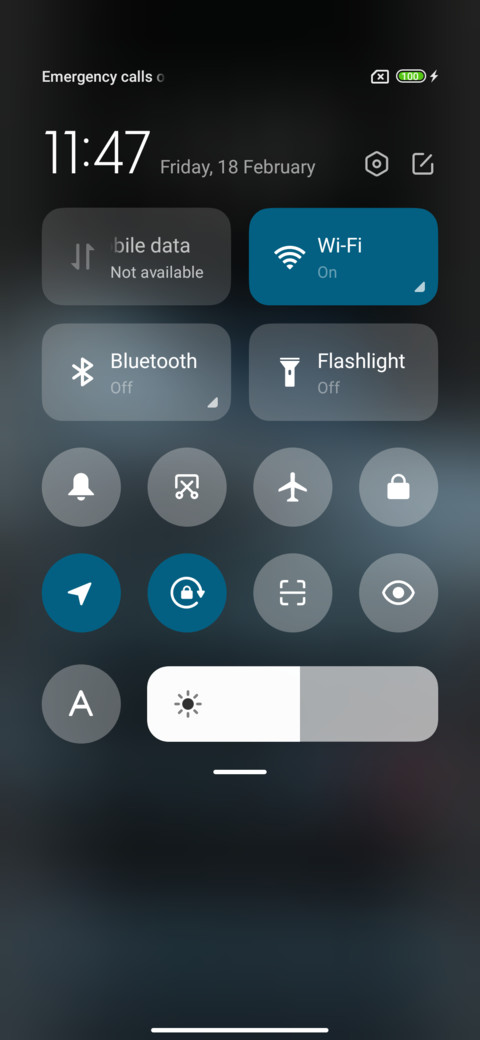Open the scanner button
The height and width of the screenshot is (1040, 480).
293,593
